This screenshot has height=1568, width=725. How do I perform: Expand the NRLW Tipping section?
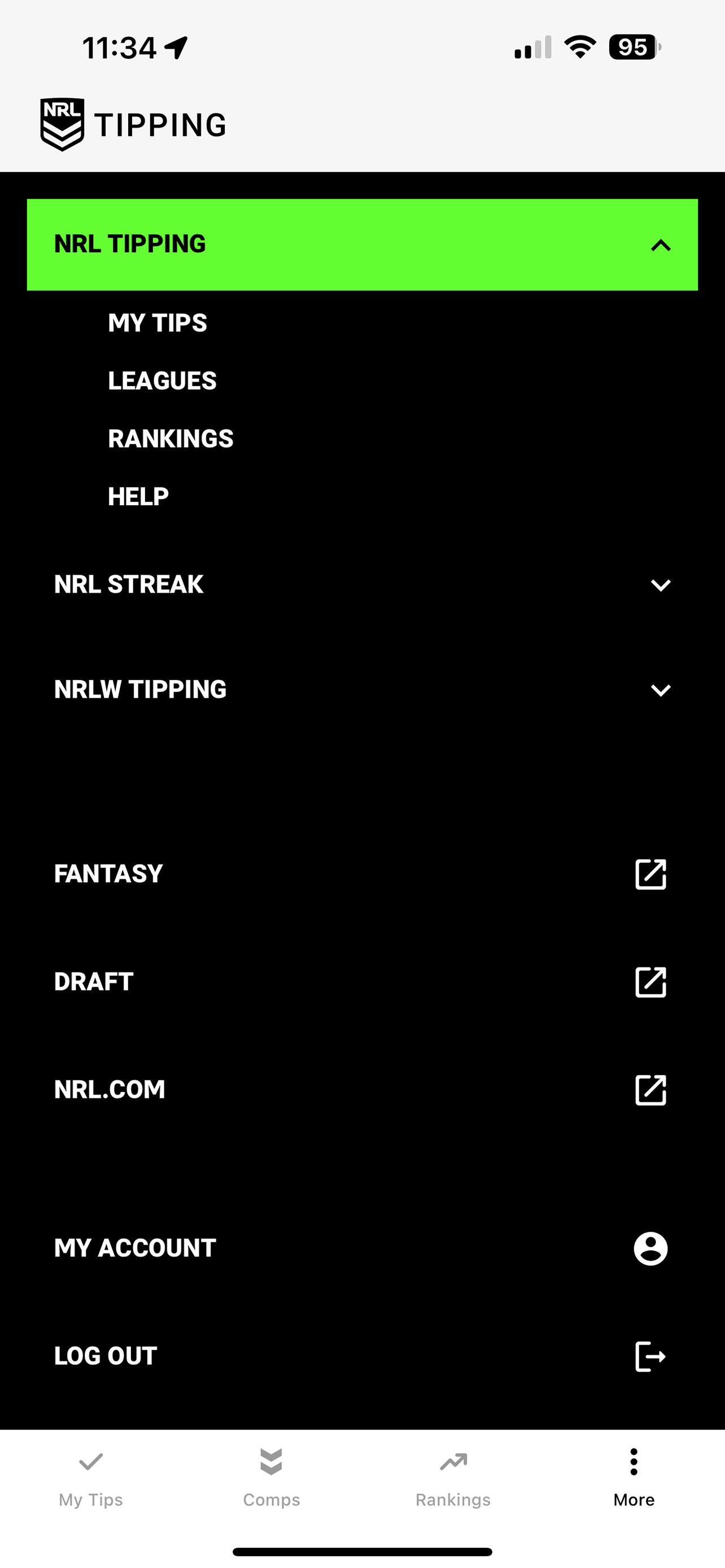pyautogui.click(x=660, y=690)
